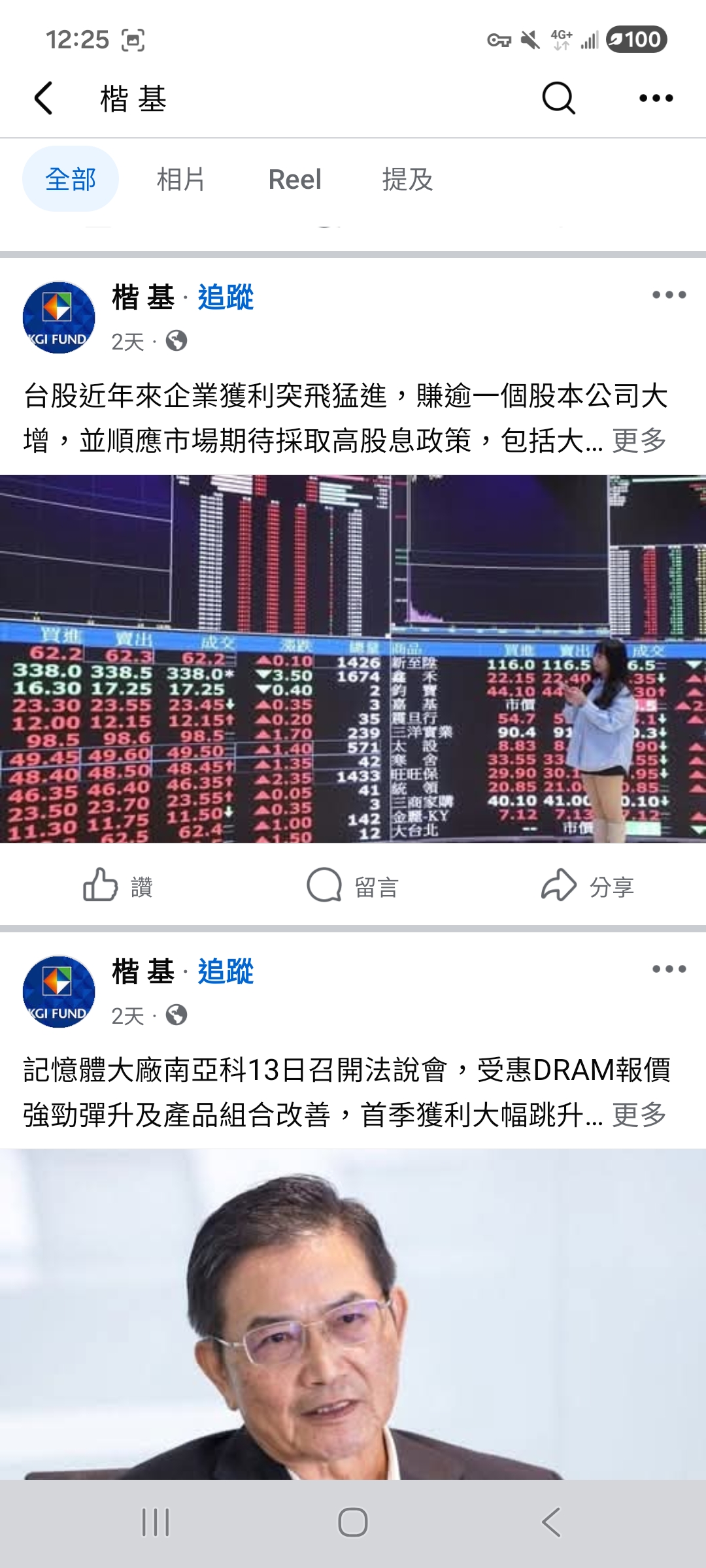The width and height of the screenshot is (706, 1568).
Task: Follow 楷基 from the 台股 post
Action: click(226, 297)
